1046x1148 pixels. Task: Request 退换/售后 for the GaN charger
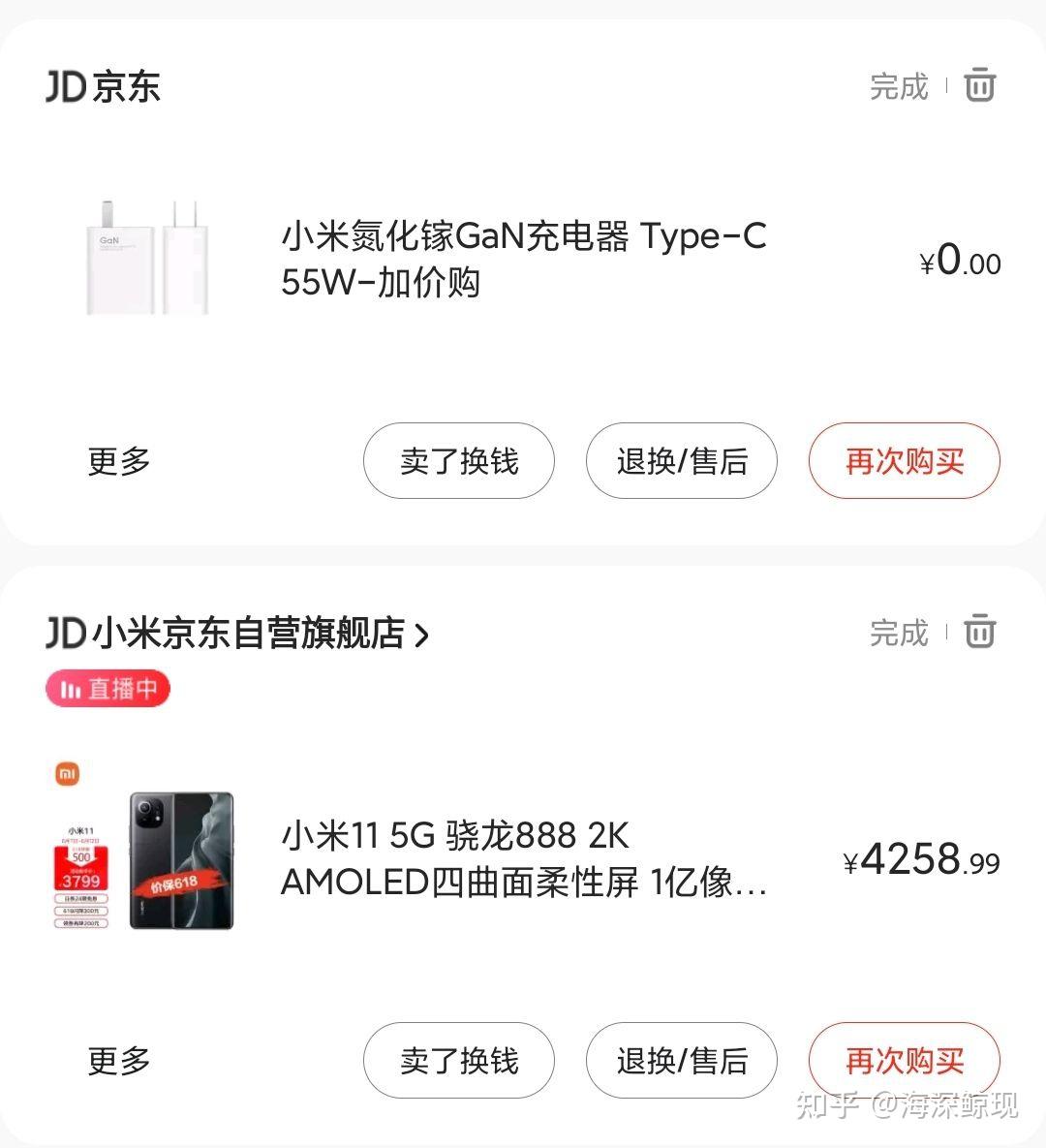682,461
